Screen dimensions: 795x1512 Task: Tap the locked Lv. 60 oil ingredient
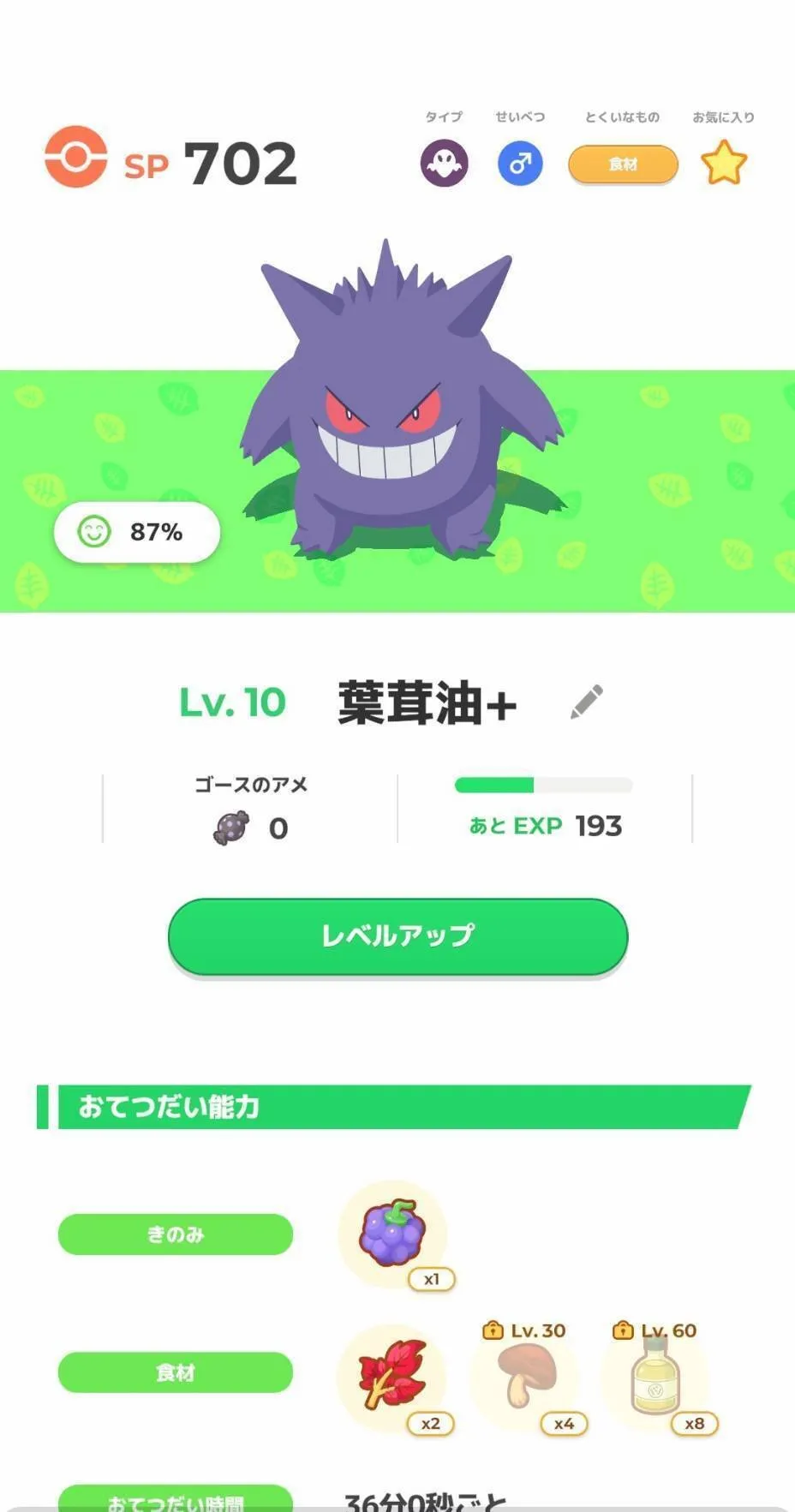tap(655, 1376)
